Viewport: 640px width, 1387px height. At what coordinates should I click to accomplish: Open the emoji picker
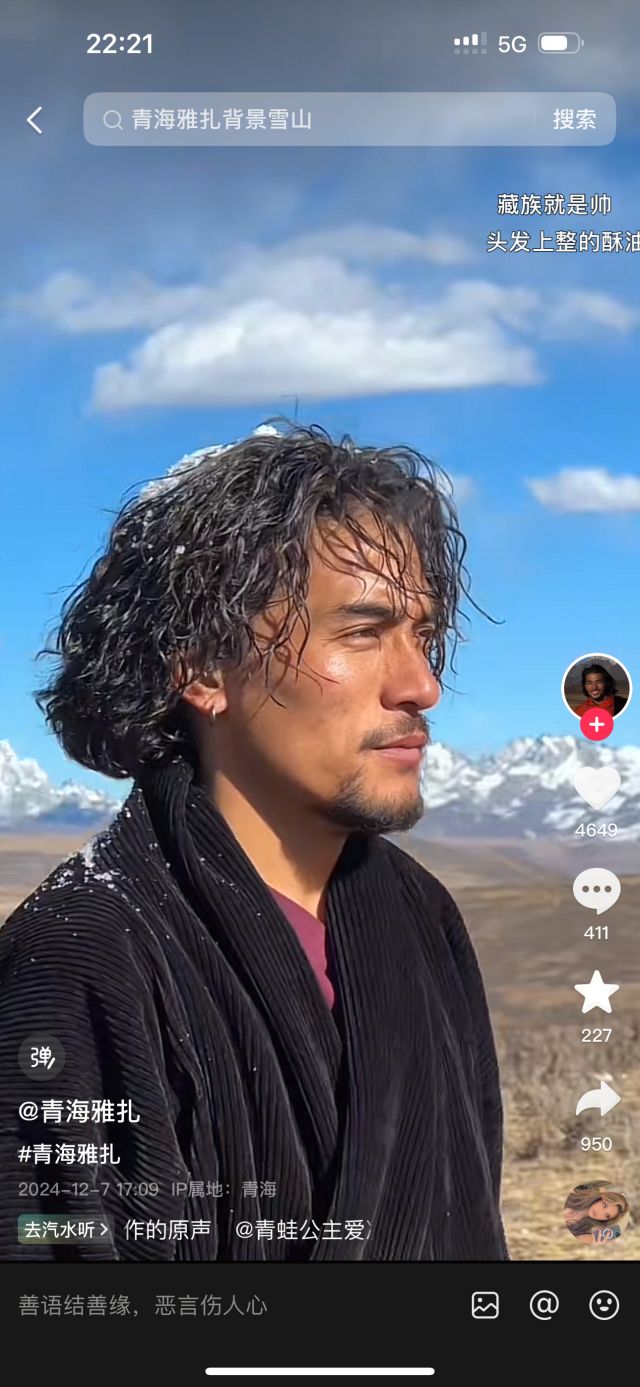(x=604, y=1305)
